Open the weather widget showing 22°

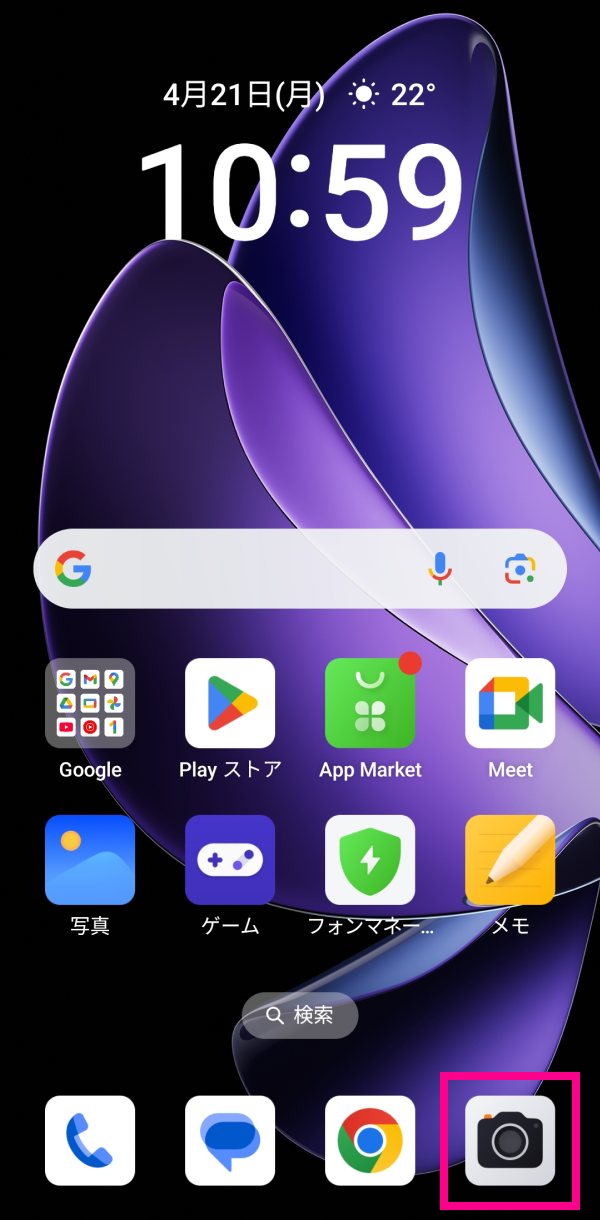tap(392, 95)
